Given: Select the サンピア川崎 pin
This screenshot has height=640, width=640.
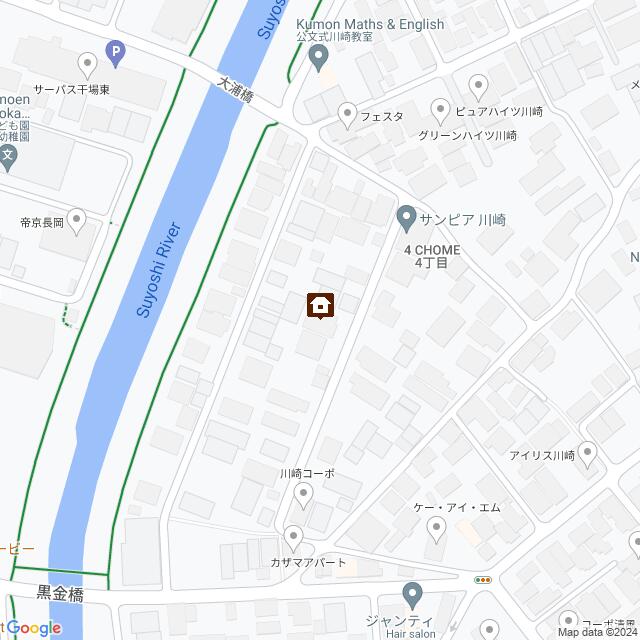Looking at the screenshot, I should pyautogui.click(x=406, y=216).
